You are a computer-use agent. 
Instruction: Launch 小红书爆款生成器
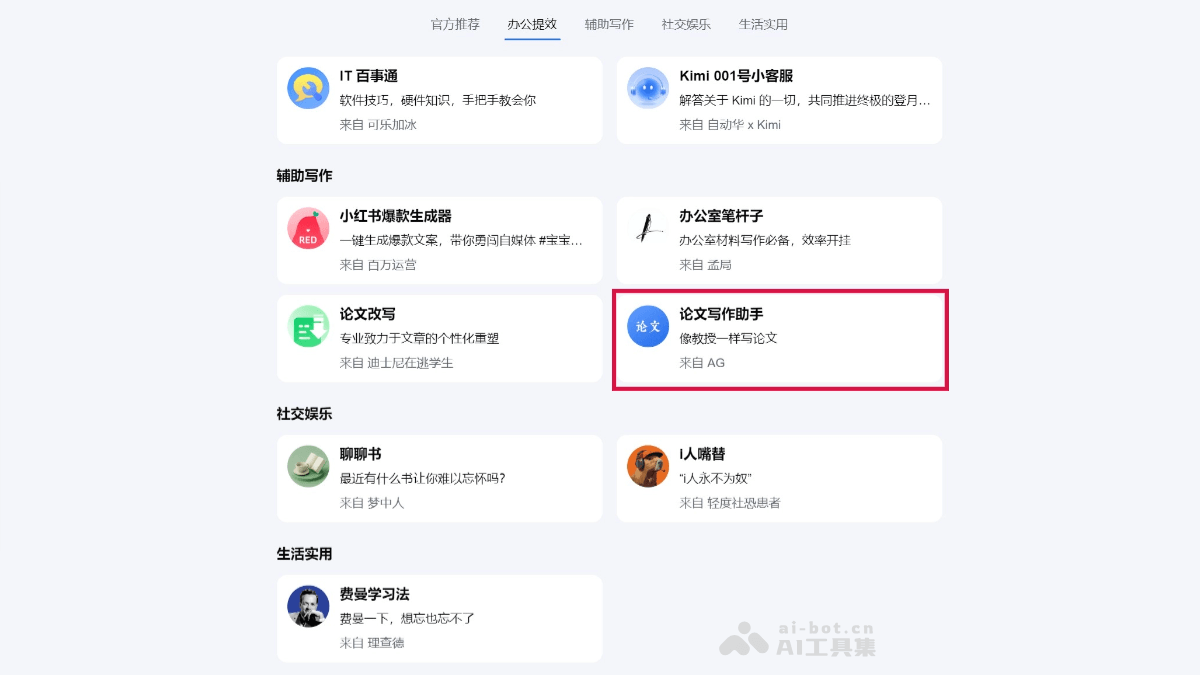[439, 240]
